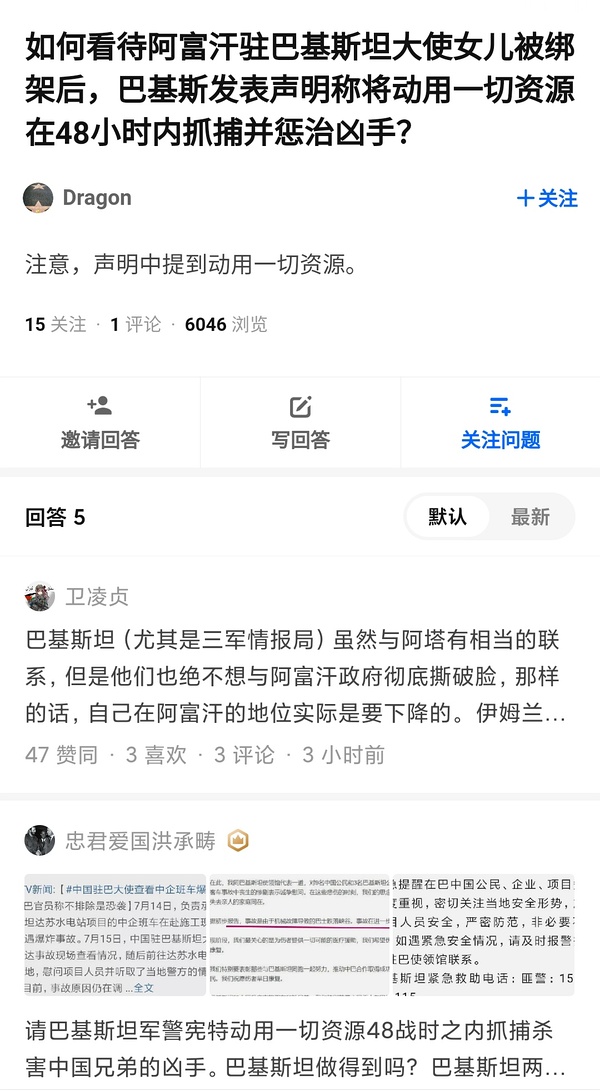View 卫凌贞's profile avatar
Image resolution: width=600 pixels, height=1091 pixels.
point(40,597)
